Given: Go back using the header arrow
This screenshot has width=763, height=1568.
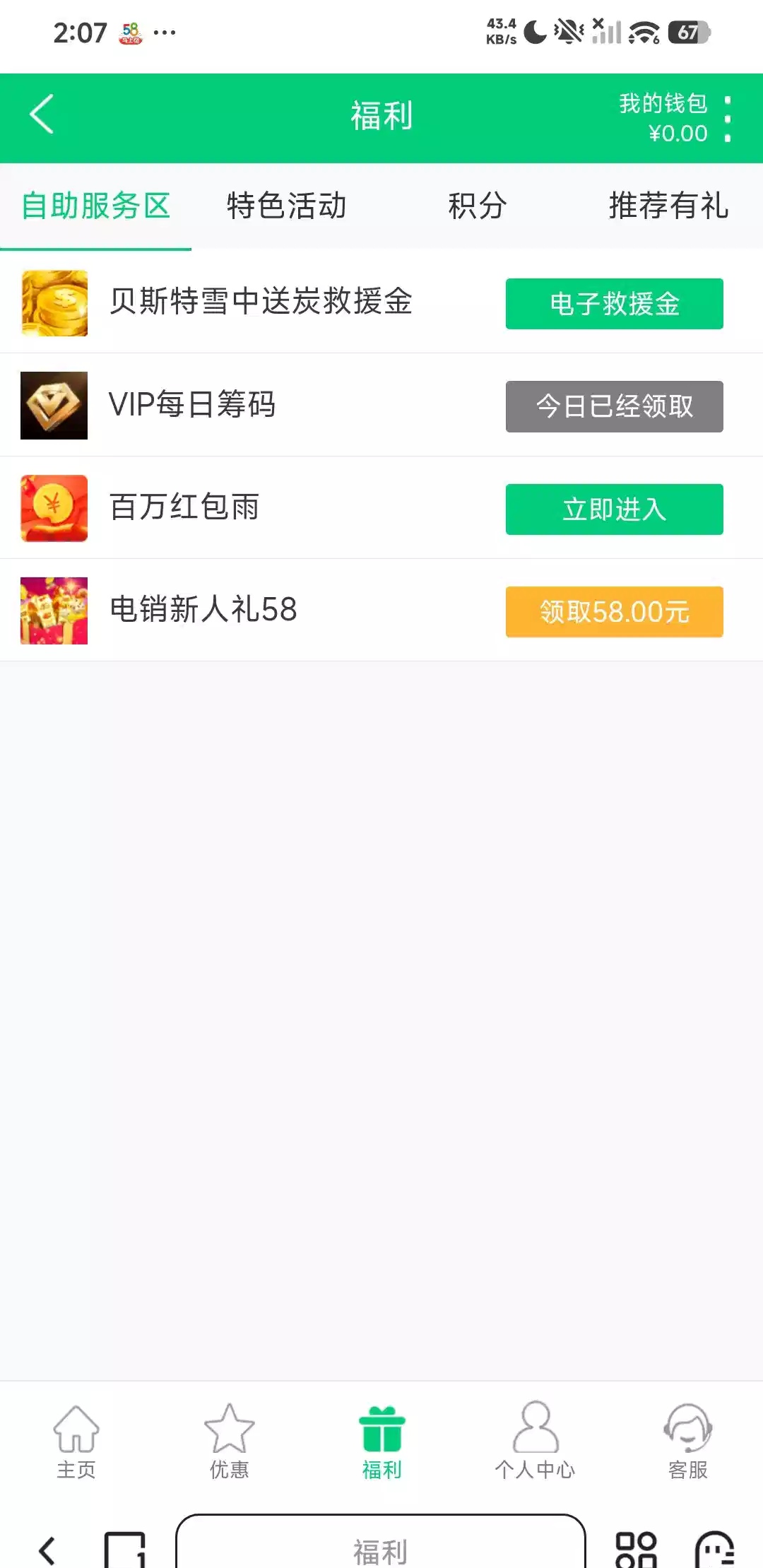Looking at the screenshot, I should (42, 114).
